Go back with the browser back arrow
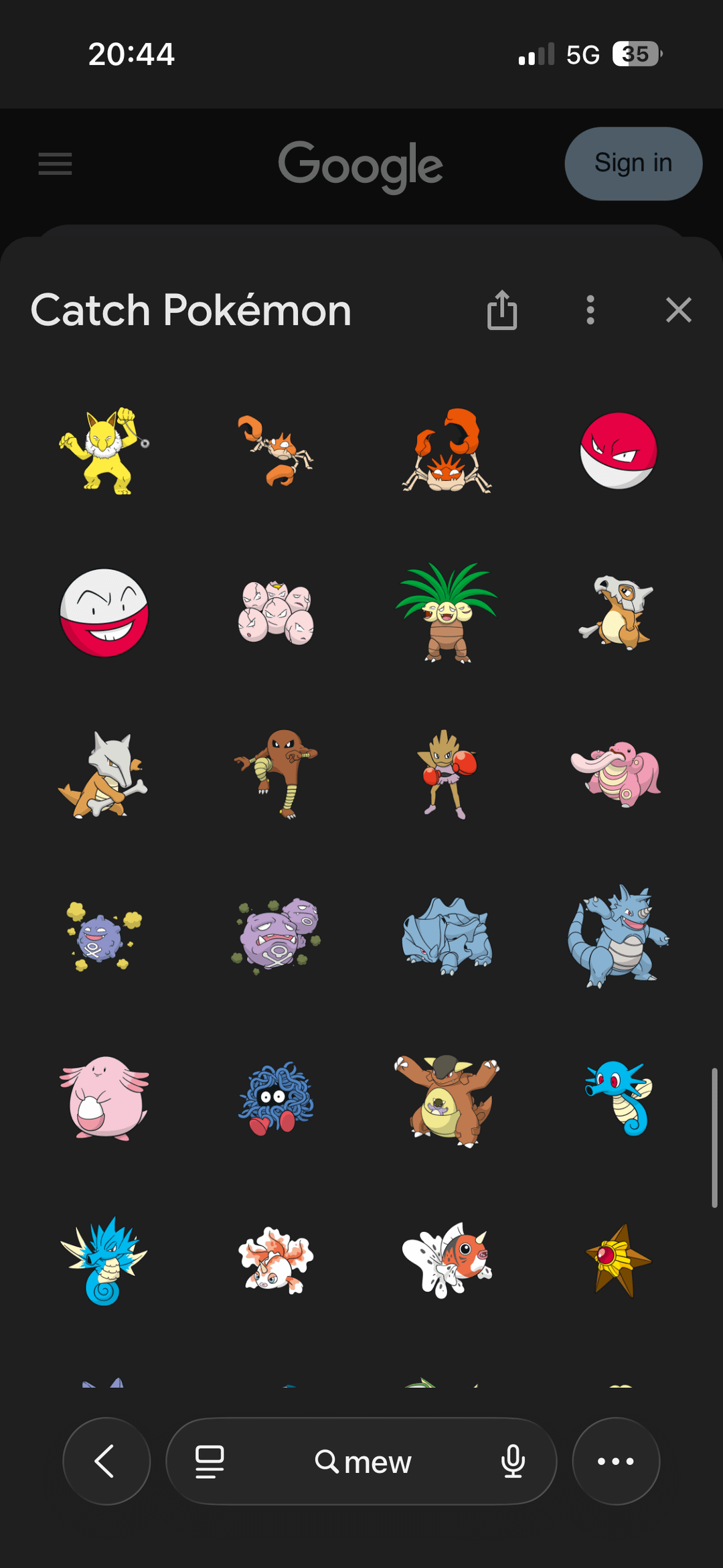 pyautogui.click(x=106, y=1461)
